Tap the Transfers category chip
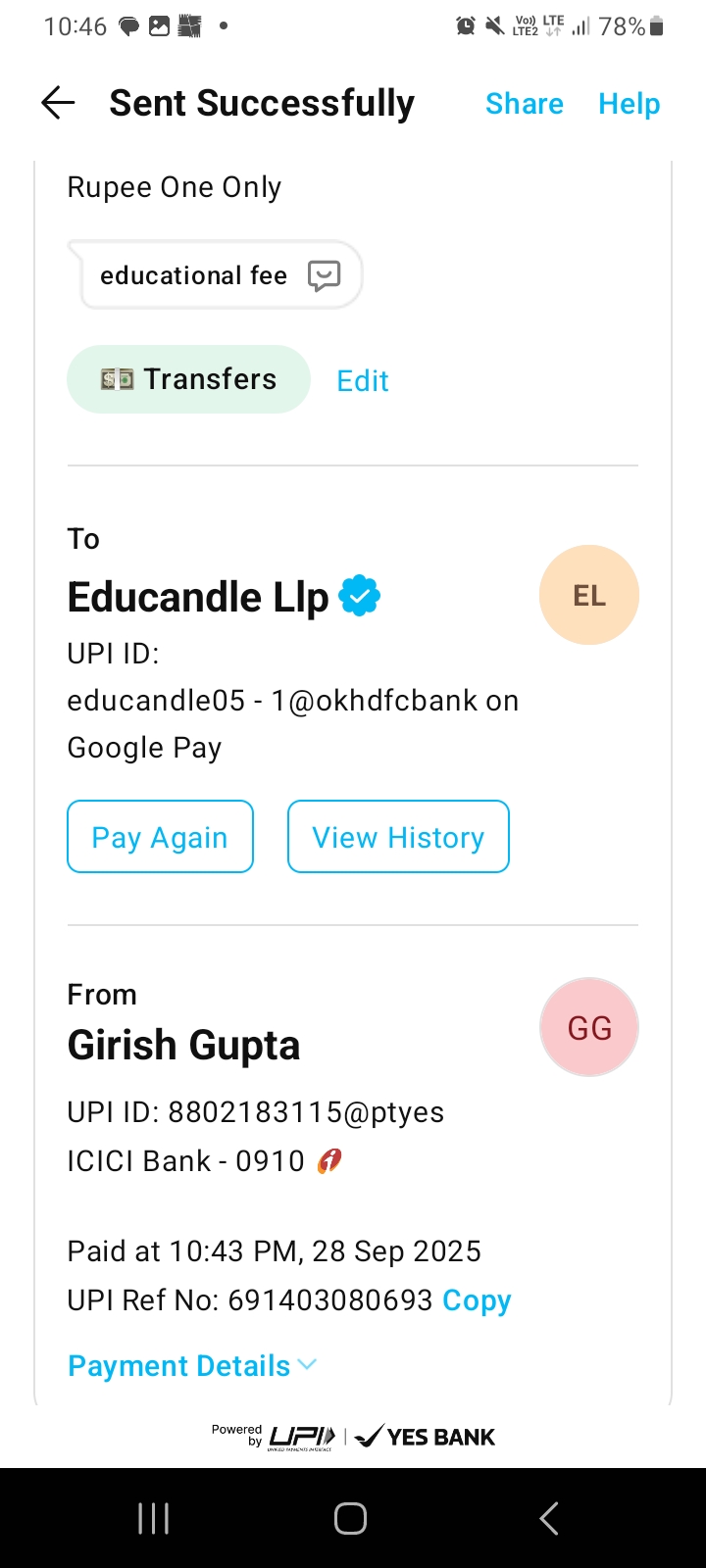Viewport: 706px width, 1568px height. tap(188, 379)
